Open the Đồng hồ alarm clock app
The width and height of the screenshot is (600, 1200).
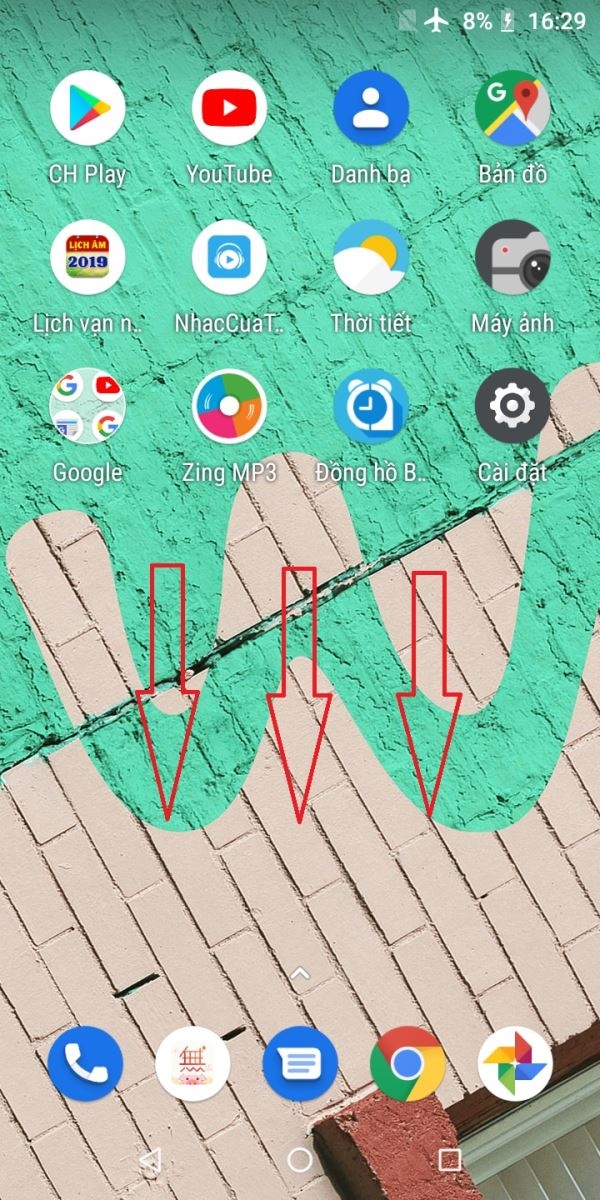pyautogui.click(x=371, y=405)
